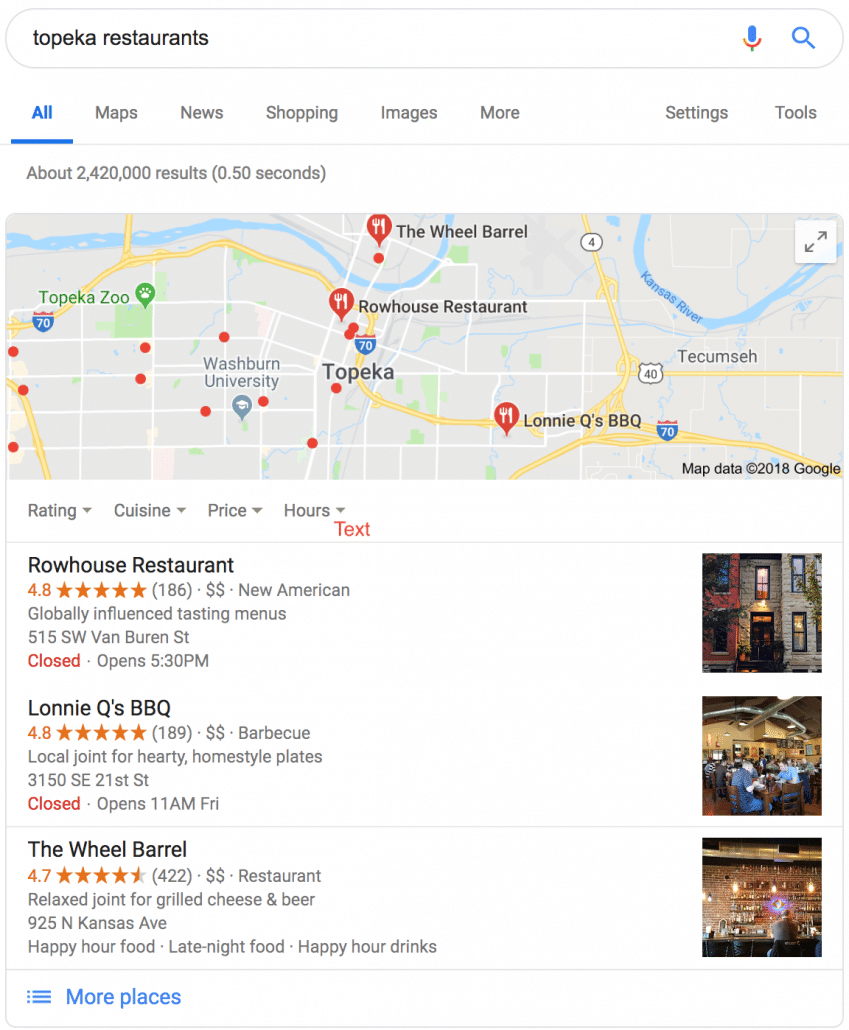The width and height of the screenshot is (849, 1030).
Task: Open the Price filter dropdown
Action: [x=234, y=511]
